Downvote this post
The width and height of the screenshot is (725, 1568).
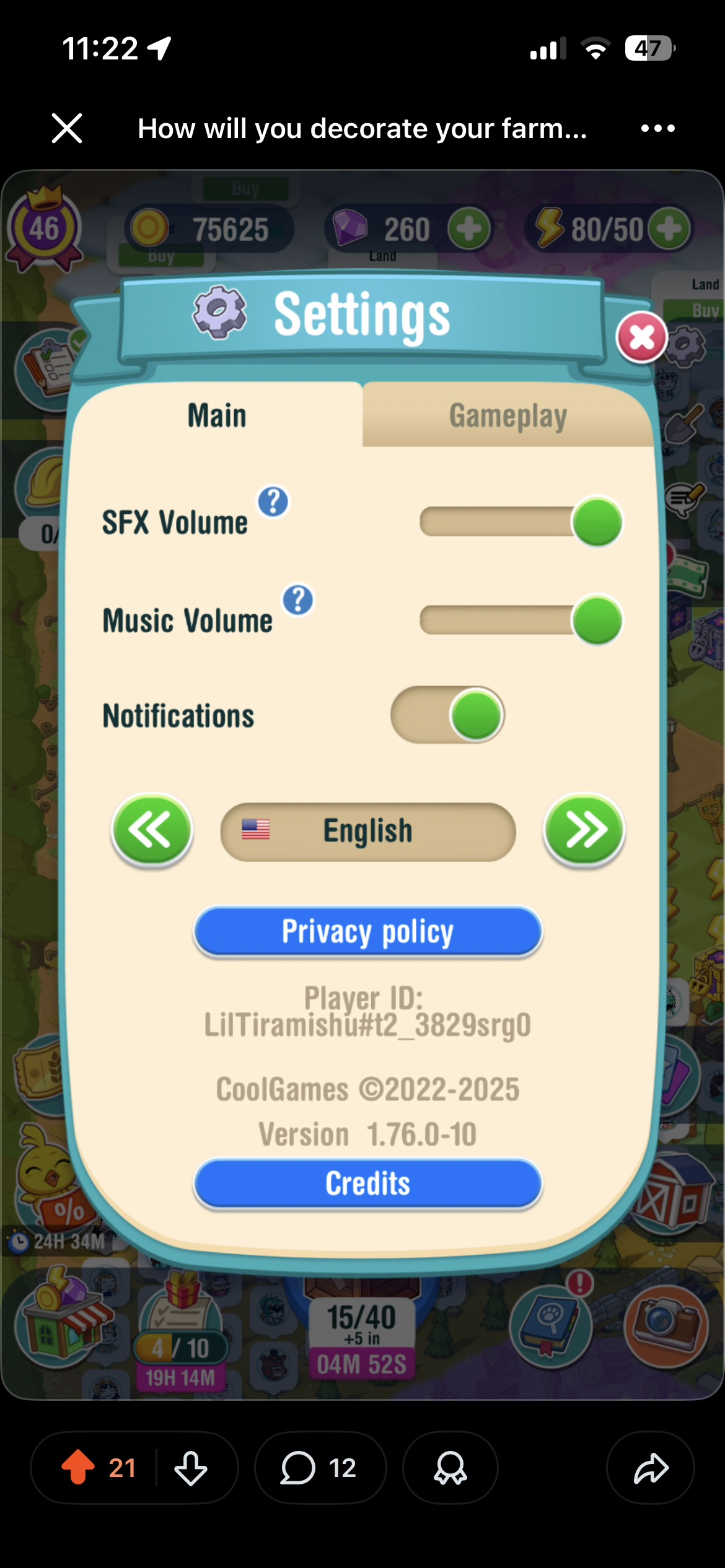click(191, 1467)
